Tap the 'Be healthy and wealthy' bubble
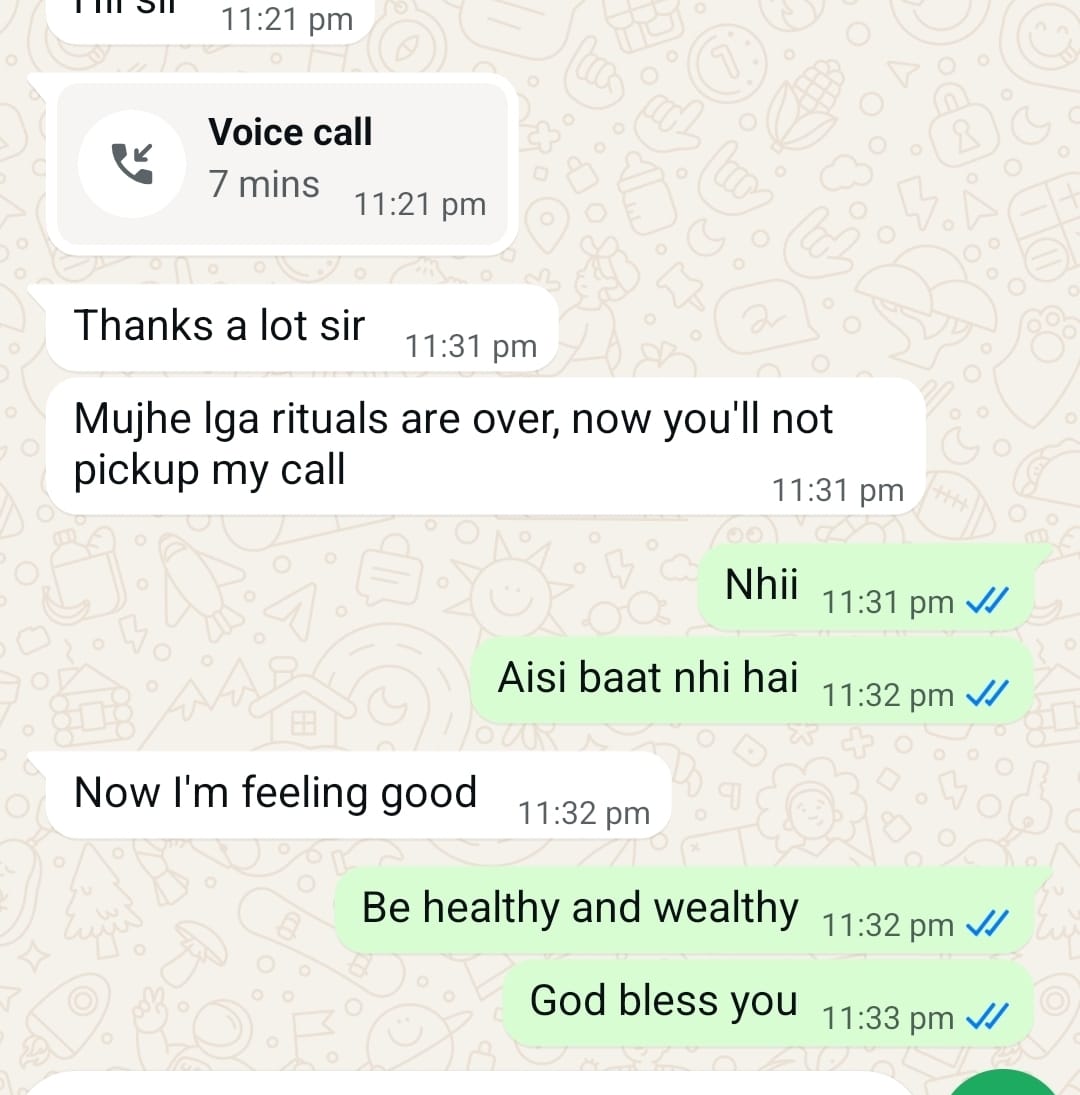1080x1095 pixels. click(580, 908)
